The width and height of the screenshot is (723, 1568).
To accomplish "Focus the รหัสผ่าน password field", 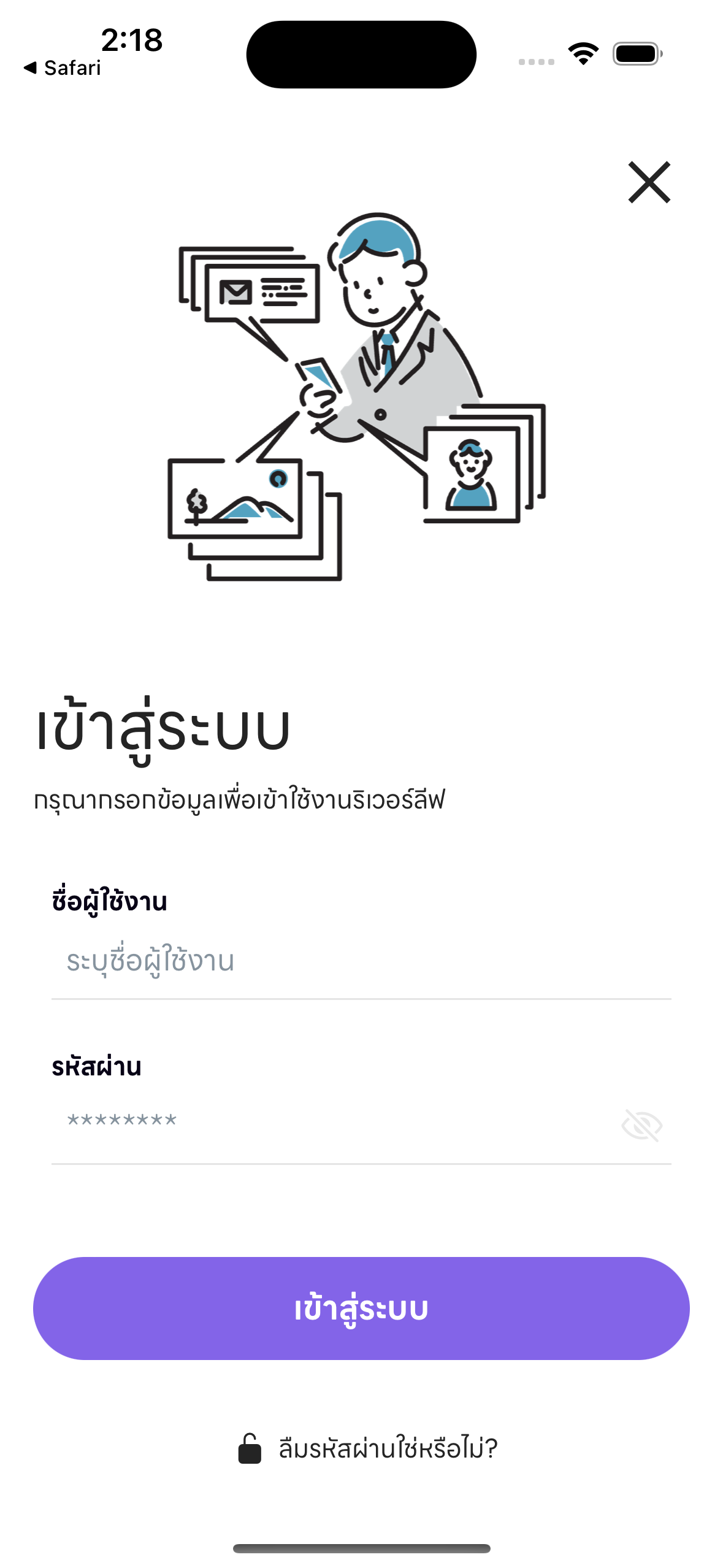I will pos(331,1122).
